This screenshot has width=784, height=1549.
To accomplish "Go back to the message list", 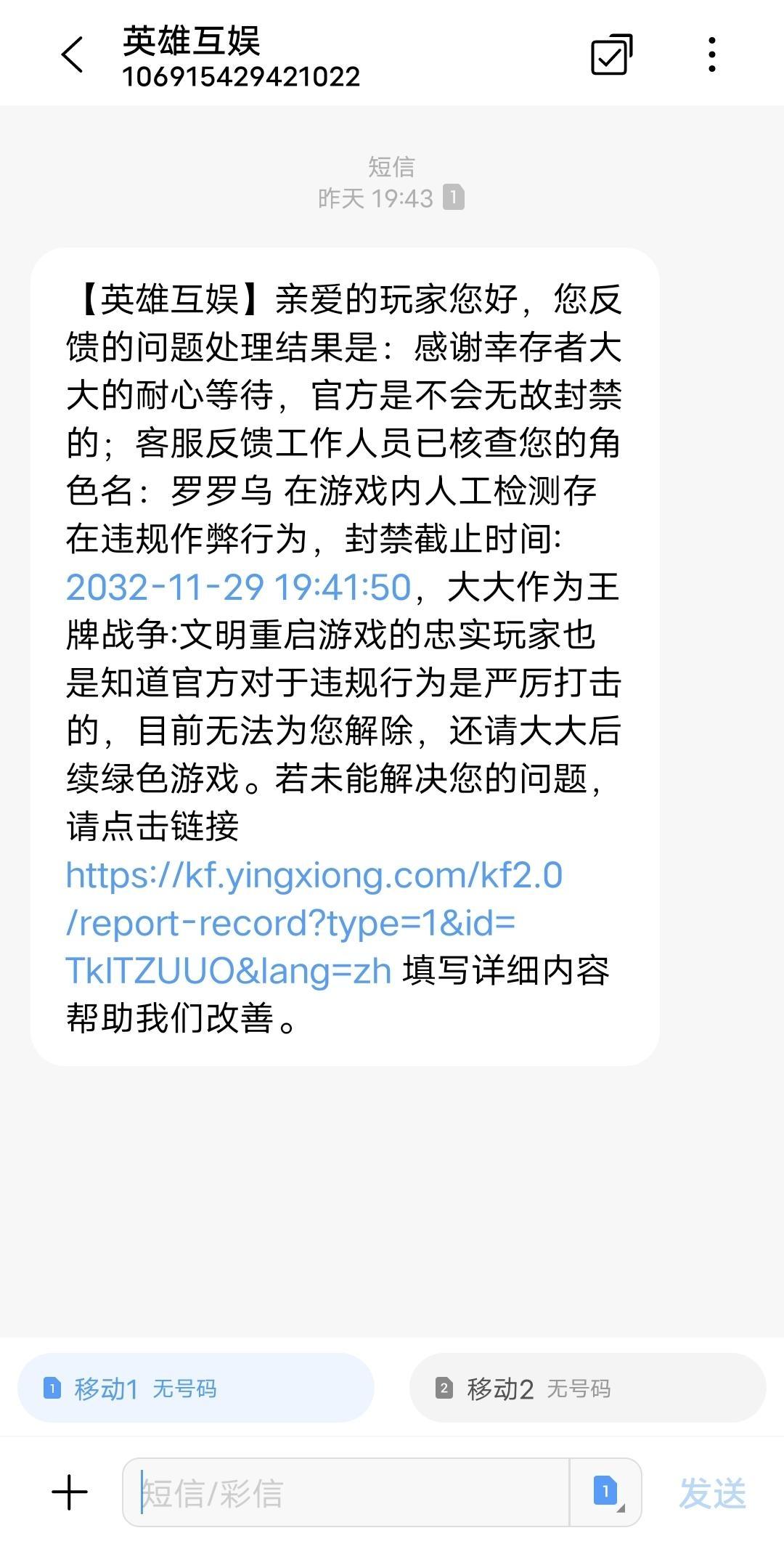I will (x=72, y=55).
